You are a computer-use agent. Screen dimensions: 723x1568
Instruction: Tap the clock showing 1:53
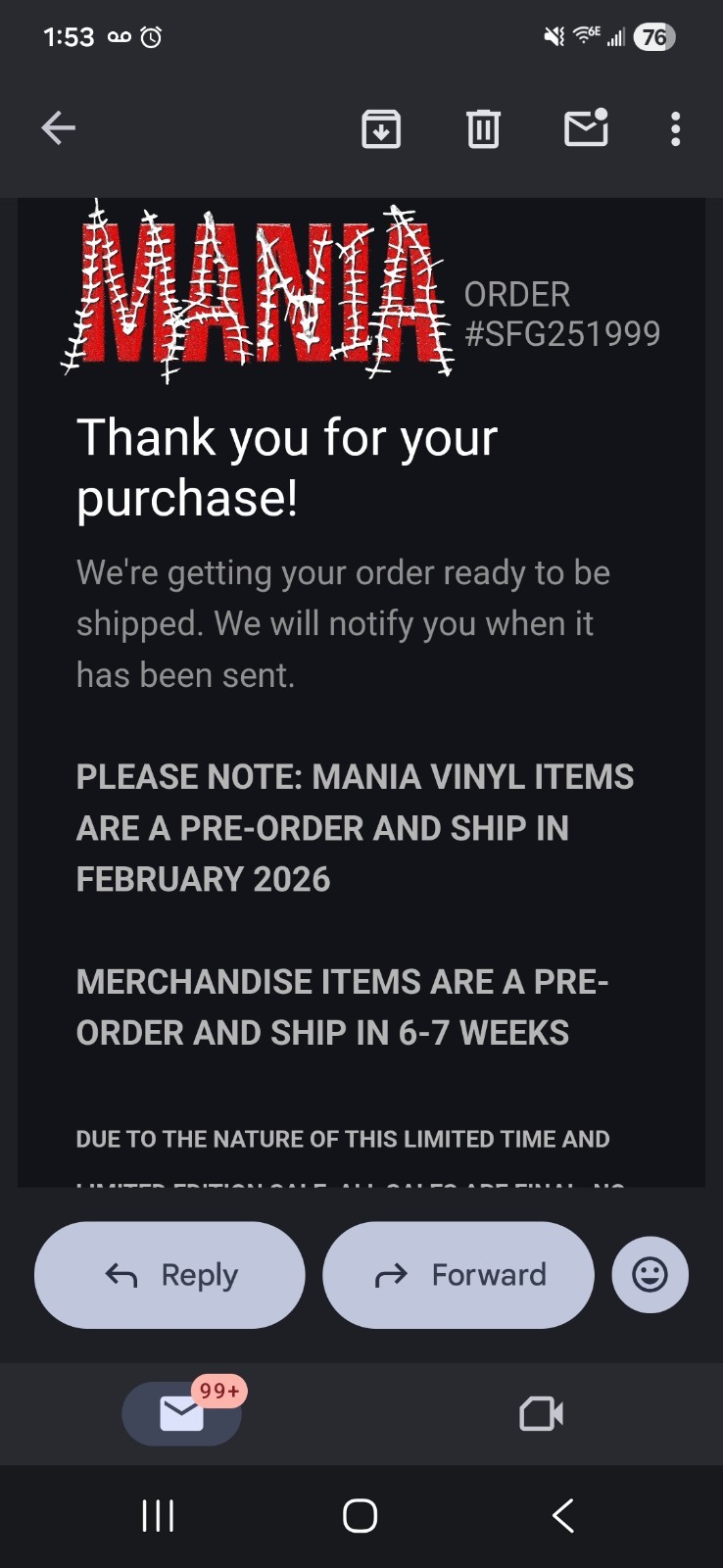(69, 36)
